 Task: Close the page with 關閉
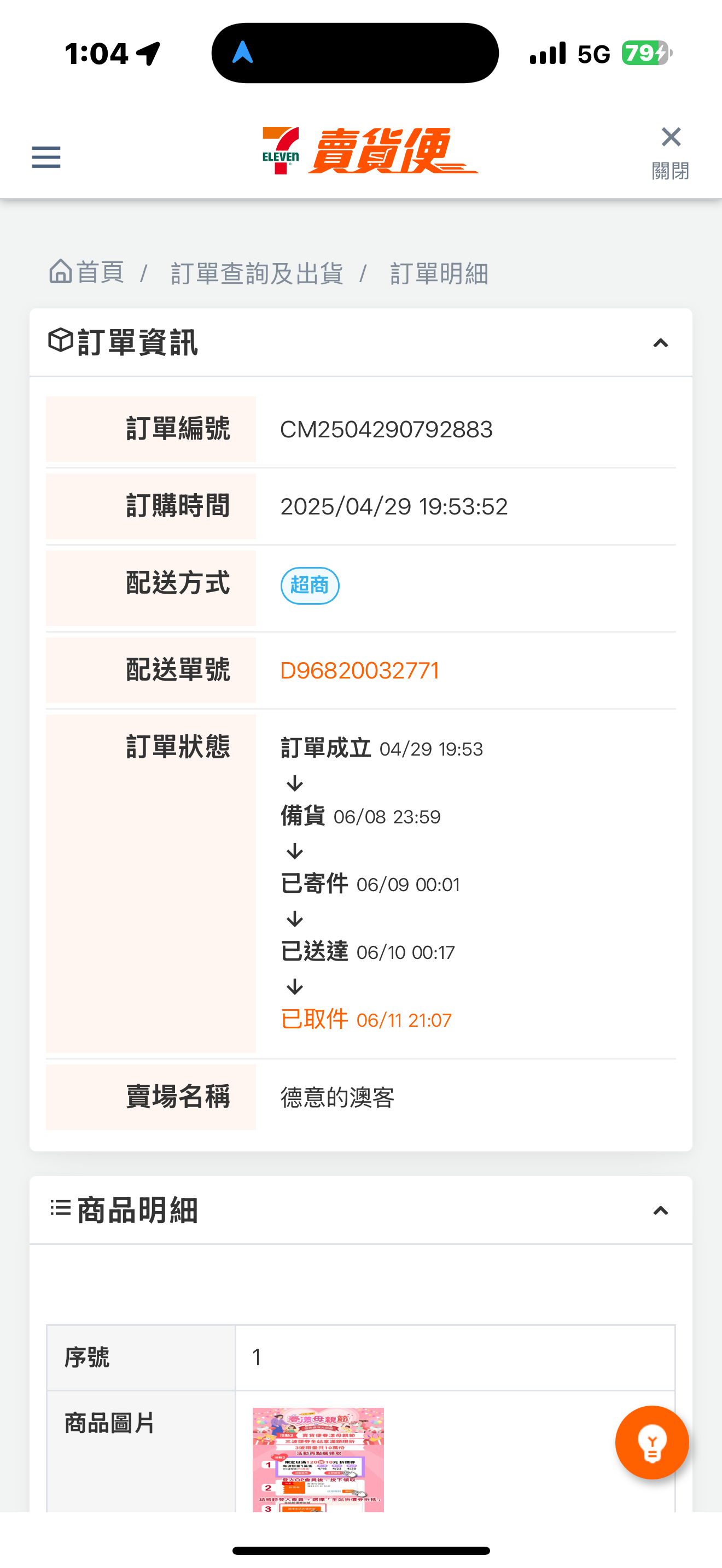[670, 154]
